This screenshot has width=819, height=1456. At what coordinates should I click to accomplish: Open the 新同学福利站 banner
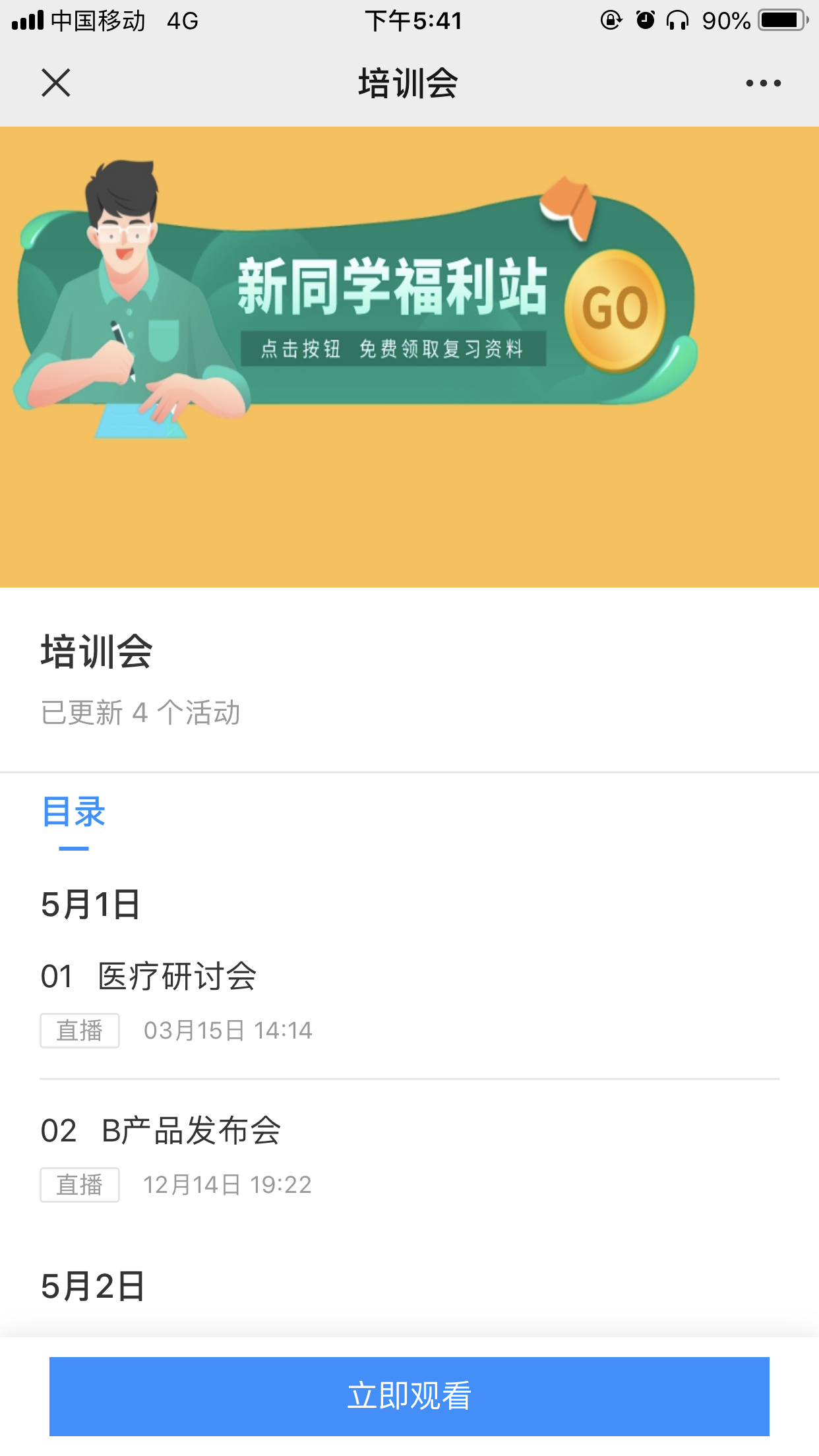tap(409, 357)
